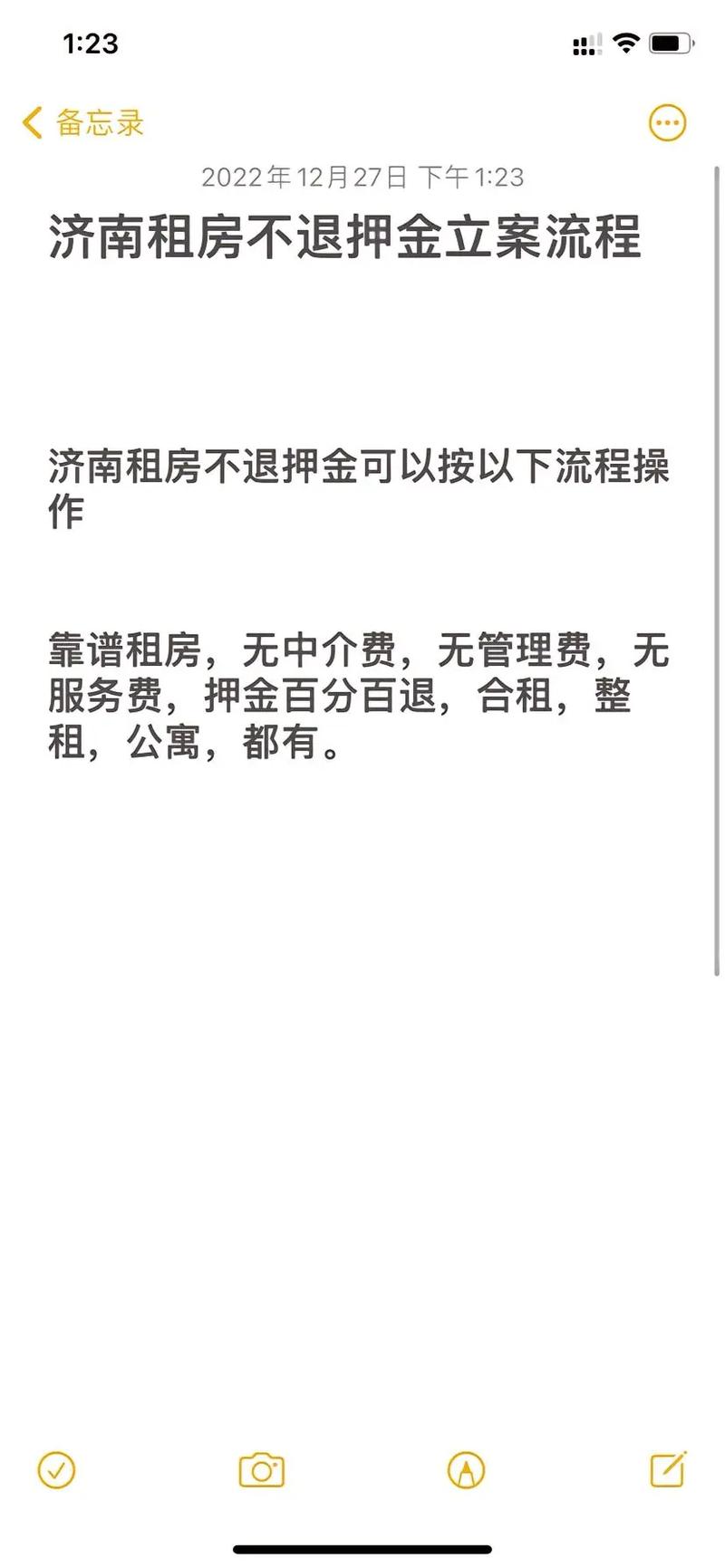Add a checklist to the note

point(56,1470)
